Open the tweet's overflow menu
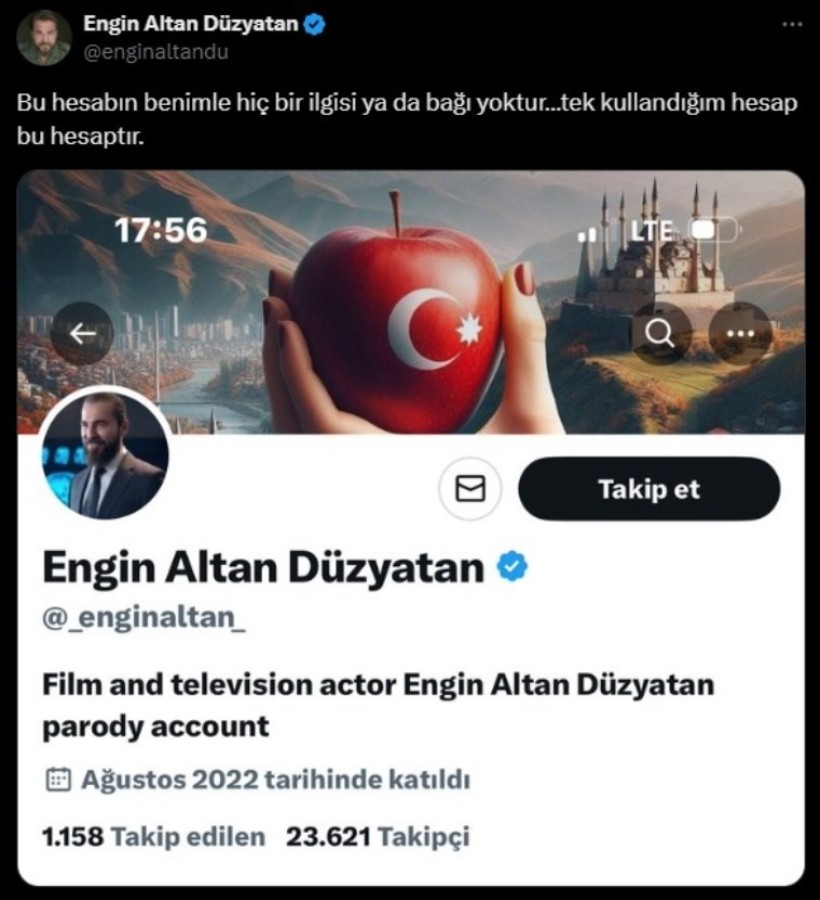The height and width of the screenshot is (900, 820). tap(791, 24)
